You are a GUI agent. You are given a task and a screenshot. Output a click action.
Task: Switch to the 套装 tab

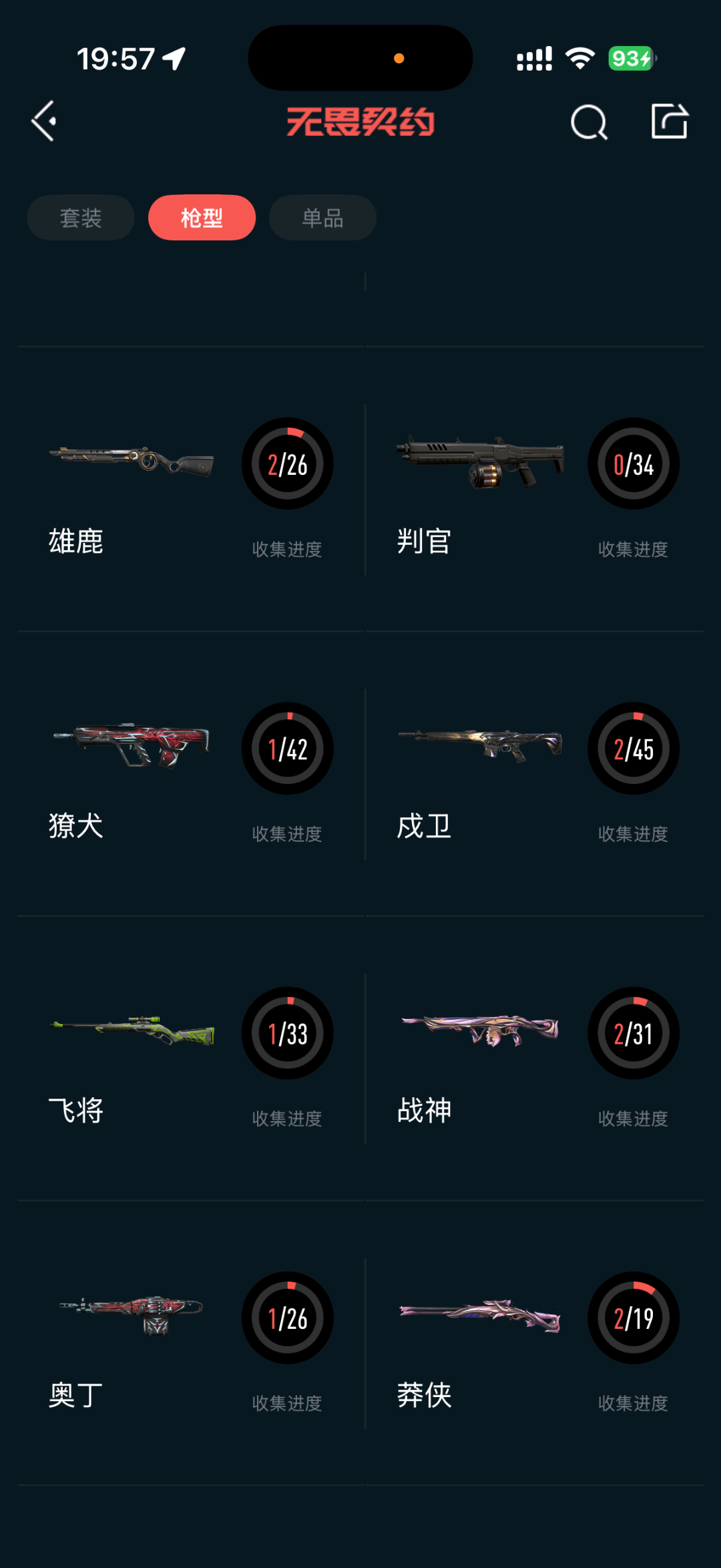[x=81, y=218]
